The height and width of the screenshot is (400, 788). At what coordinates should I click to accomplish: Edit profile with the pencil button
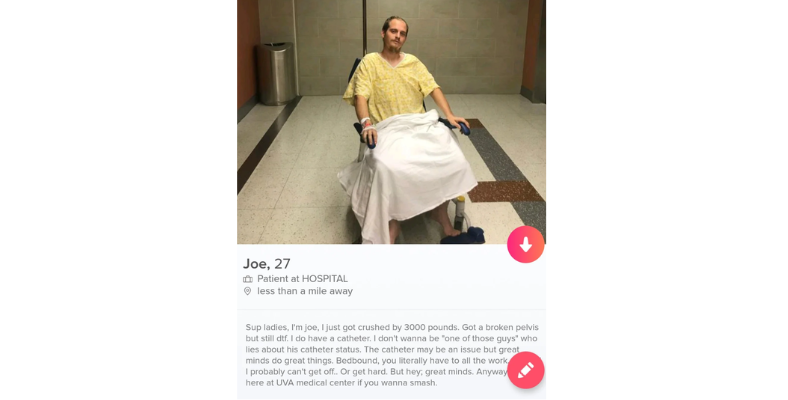pos(525,370)
